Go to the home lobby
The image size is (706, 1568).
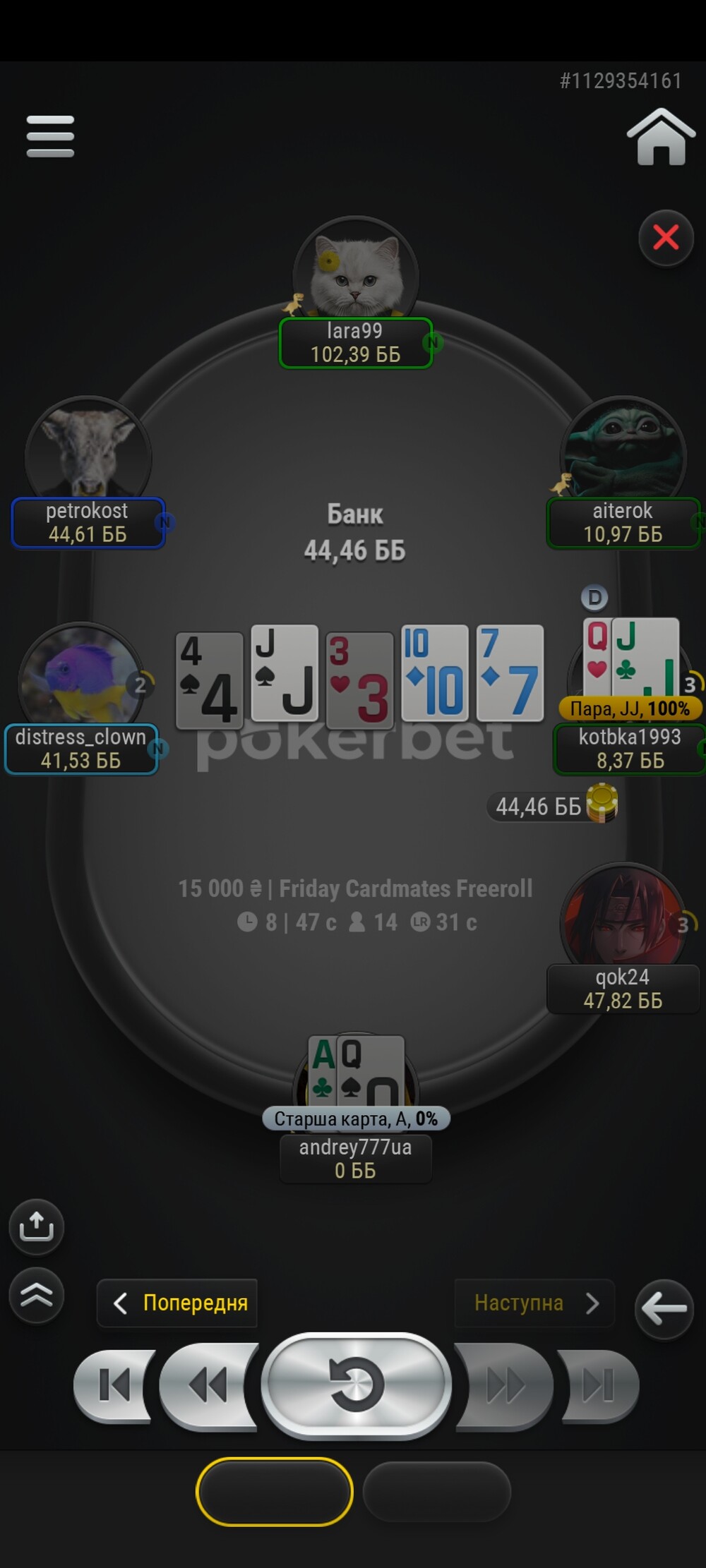(661, 137)
